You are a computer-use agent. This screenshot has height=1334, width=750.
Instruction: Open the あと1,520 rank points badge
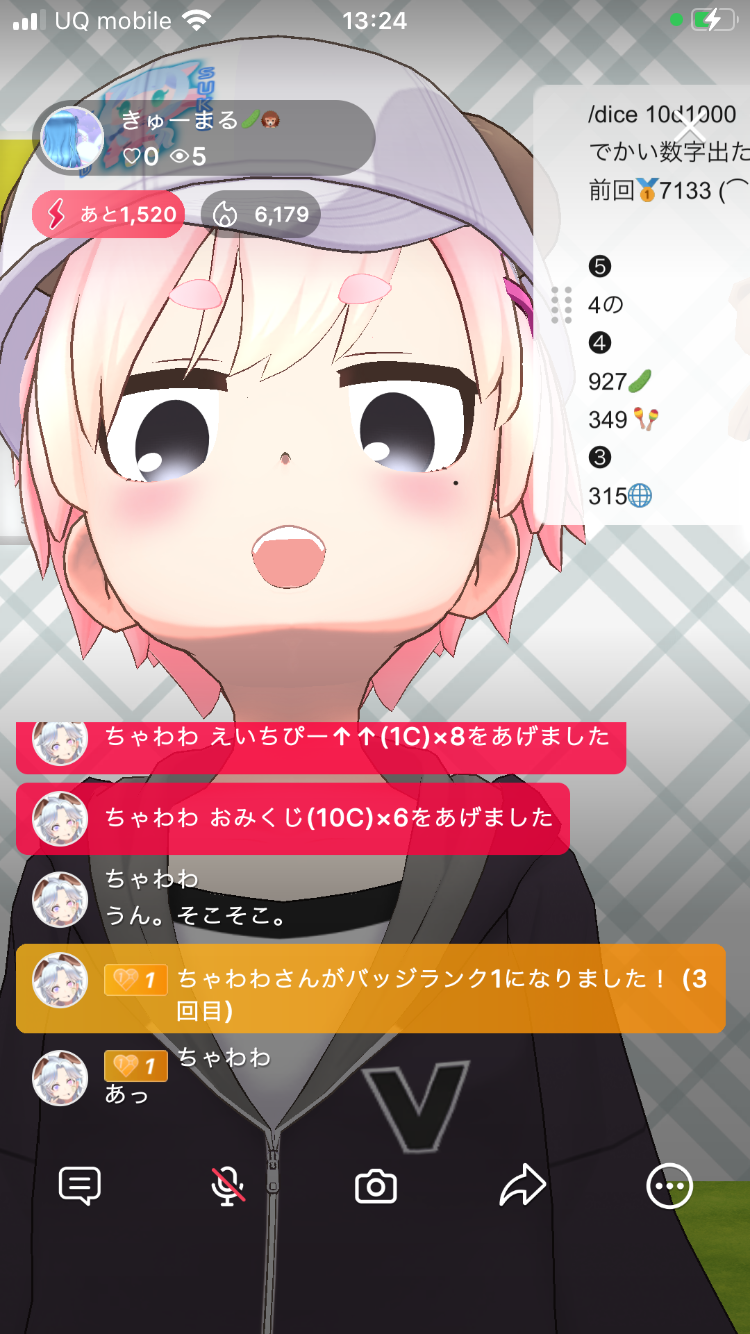point(109,214)
